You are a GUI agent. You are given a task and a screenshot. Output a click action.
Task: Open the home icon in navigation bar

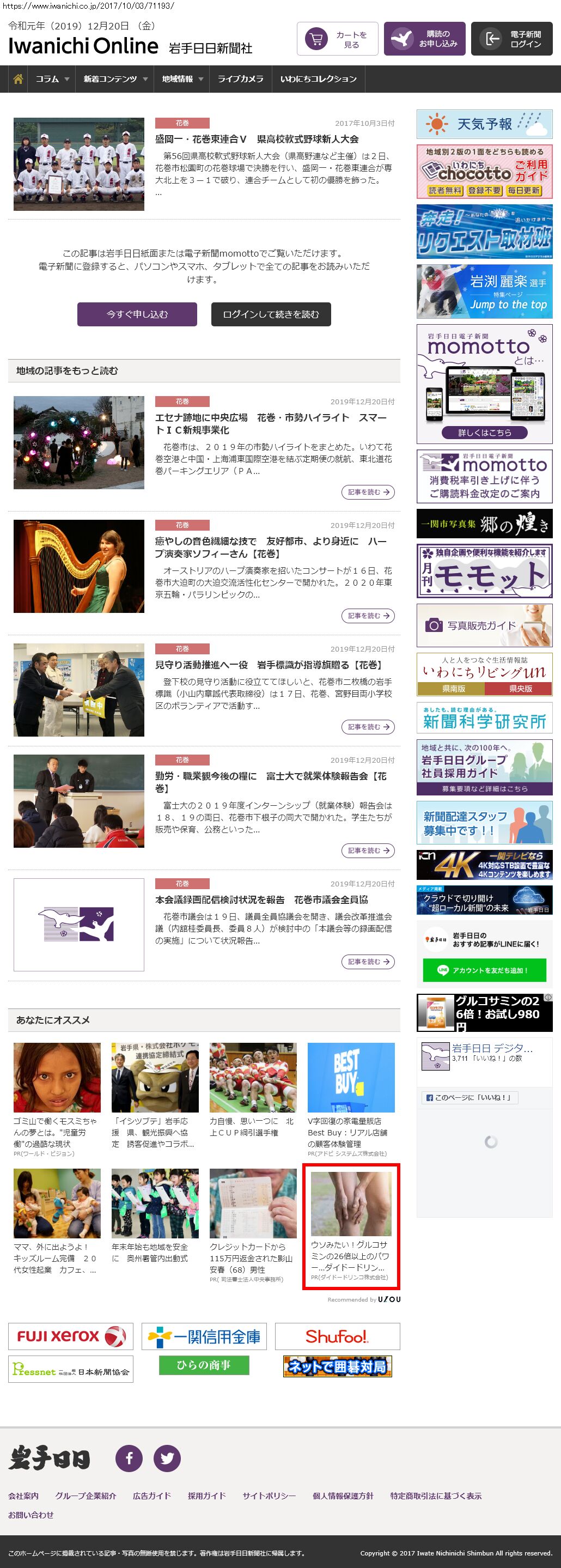pos(19,79)
